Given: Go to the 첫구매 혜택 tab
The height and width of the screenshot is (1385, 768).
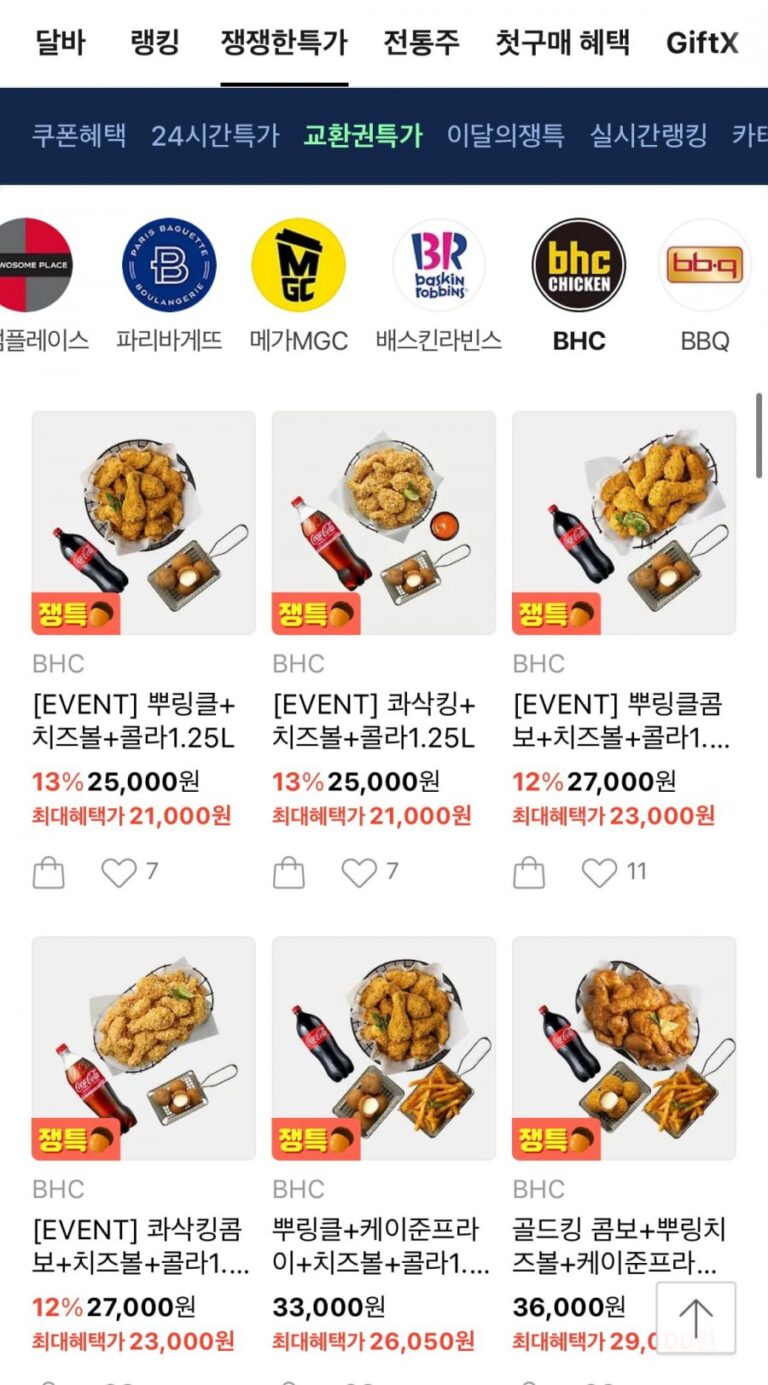Looking at the screenshot, I should point(562,43).
